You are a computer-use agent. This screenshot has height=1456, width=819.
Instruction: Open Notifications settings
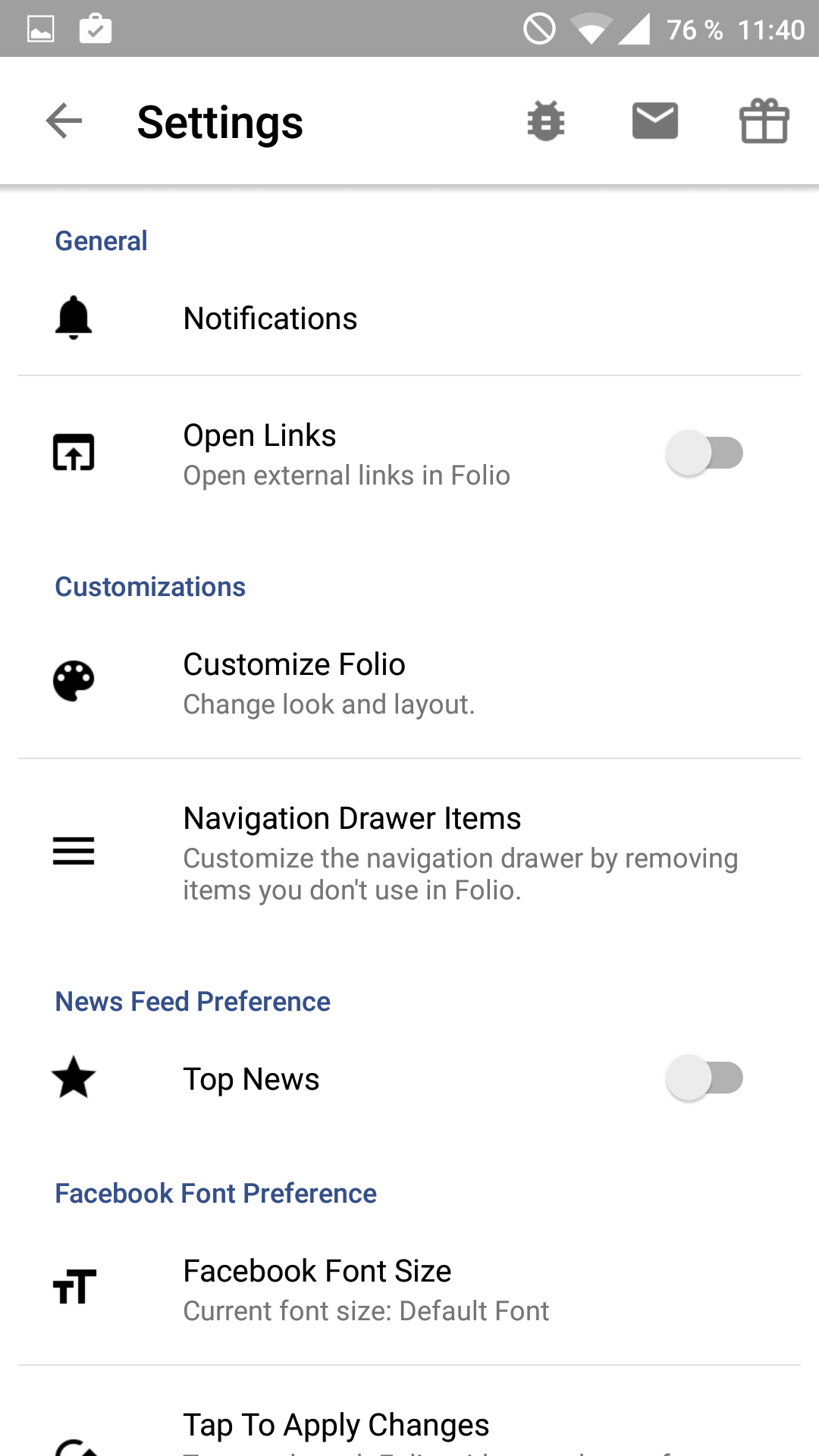(x=409, y=318)
